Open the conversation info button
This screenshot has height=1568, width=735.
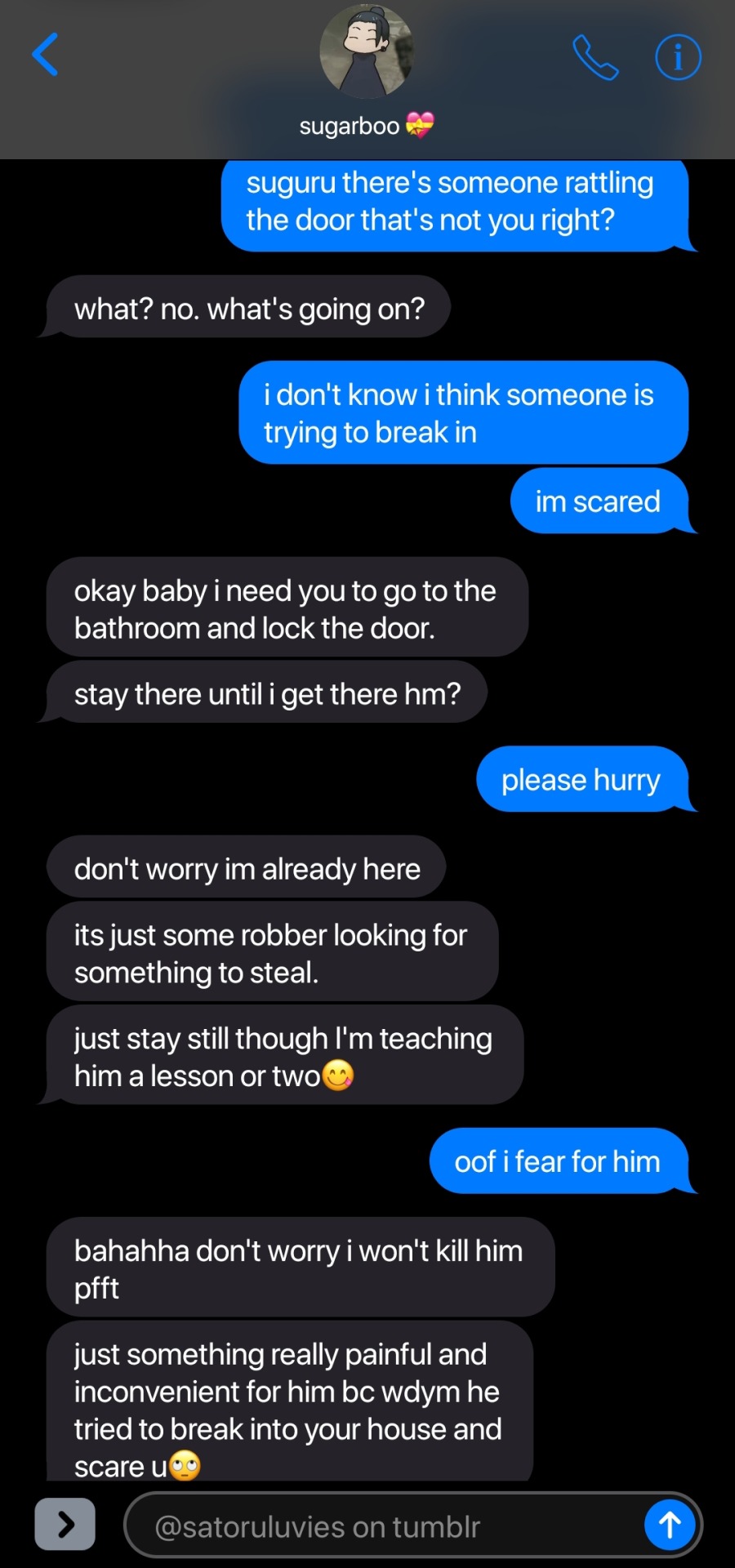(x=678, y=57)
